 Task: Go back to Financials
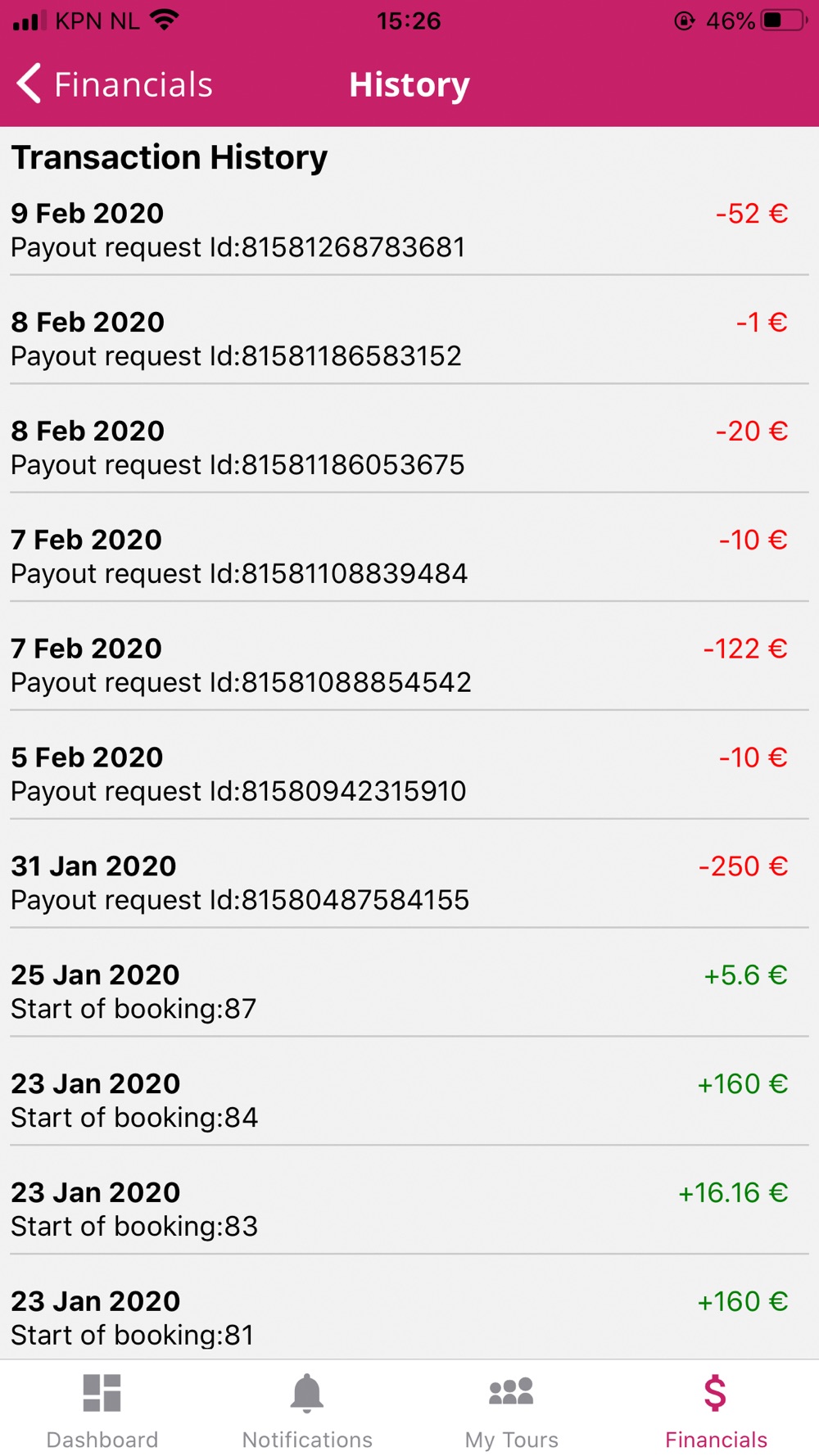[115, 84]
